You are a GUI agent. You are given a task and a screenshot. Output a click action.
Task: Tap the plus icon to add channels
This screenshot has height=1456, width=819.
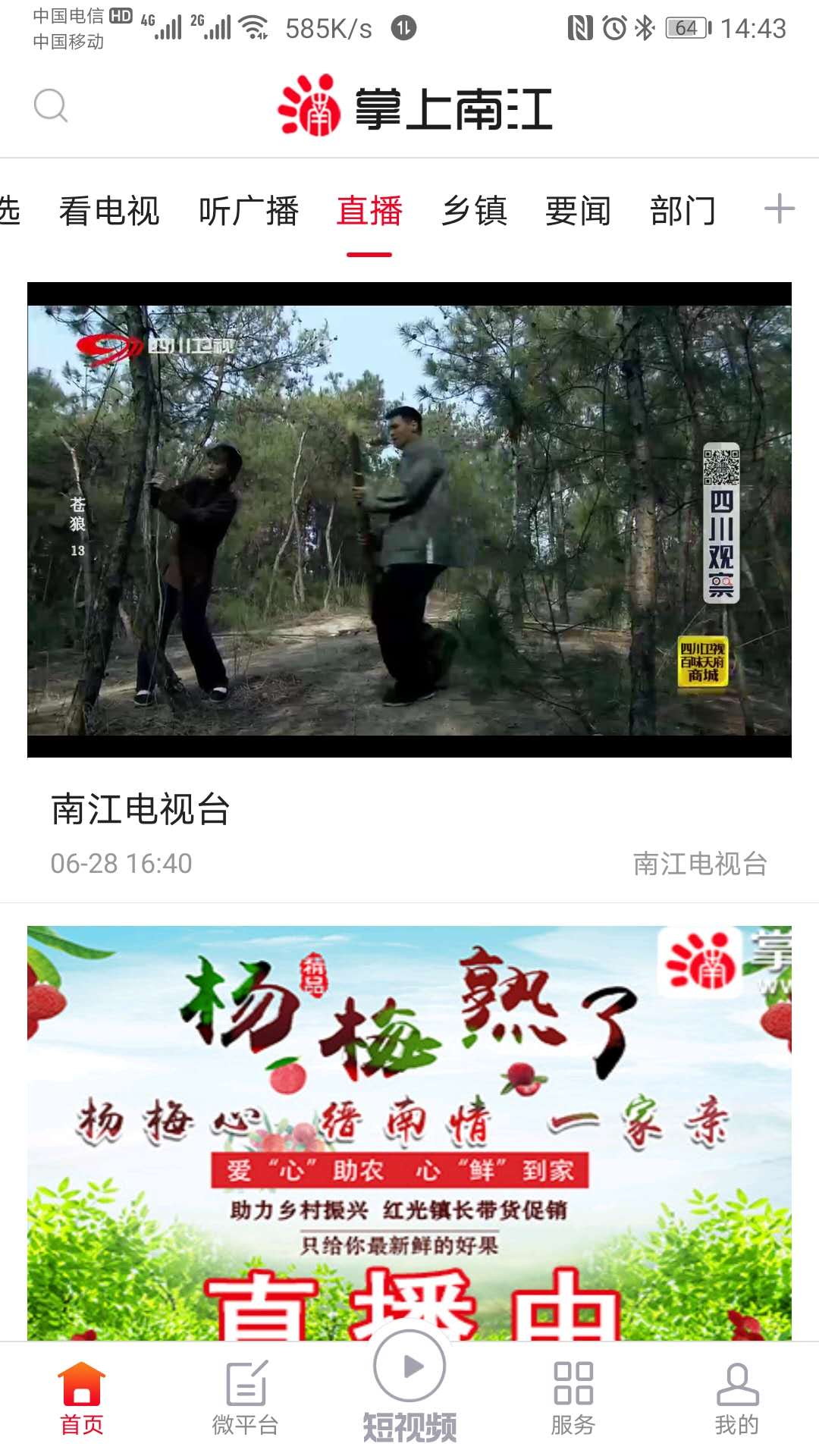779,209
